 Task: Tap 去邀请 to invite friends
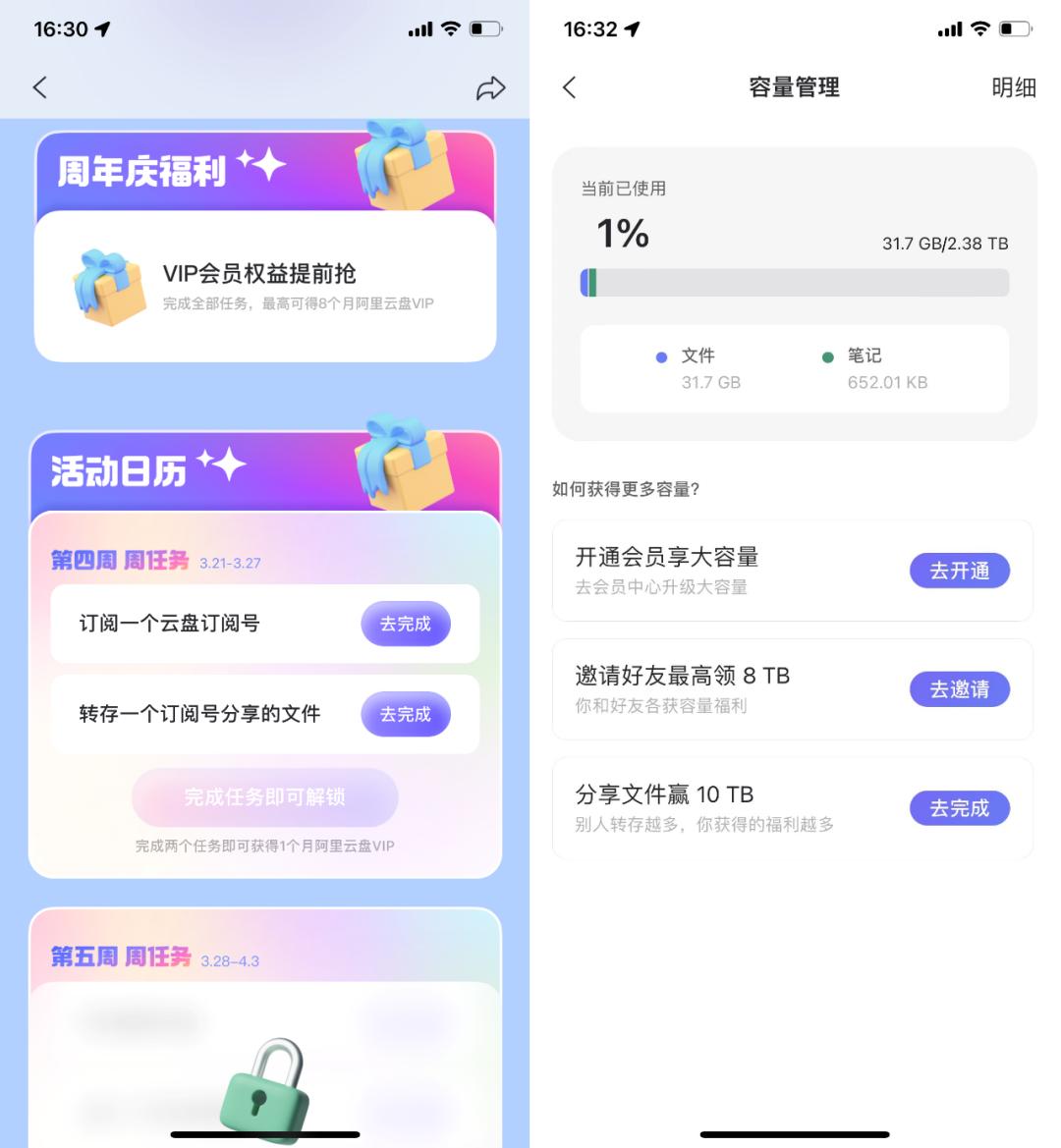tap(960, 689)
